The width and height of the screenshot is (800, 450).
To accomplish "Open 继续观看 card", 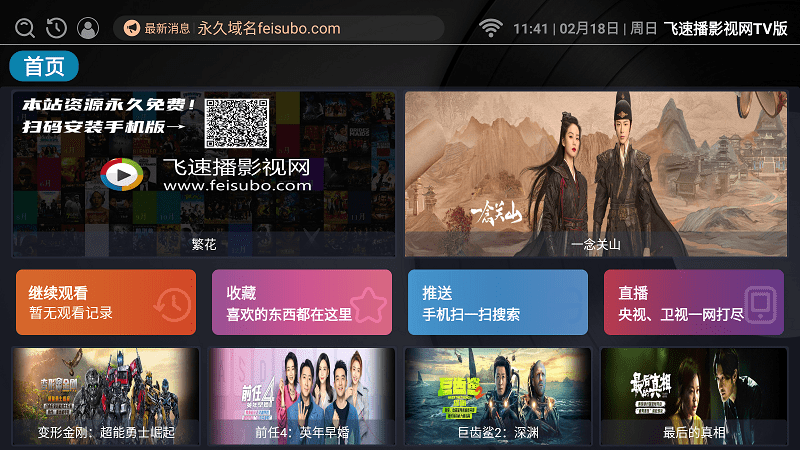I will [106, 303].
